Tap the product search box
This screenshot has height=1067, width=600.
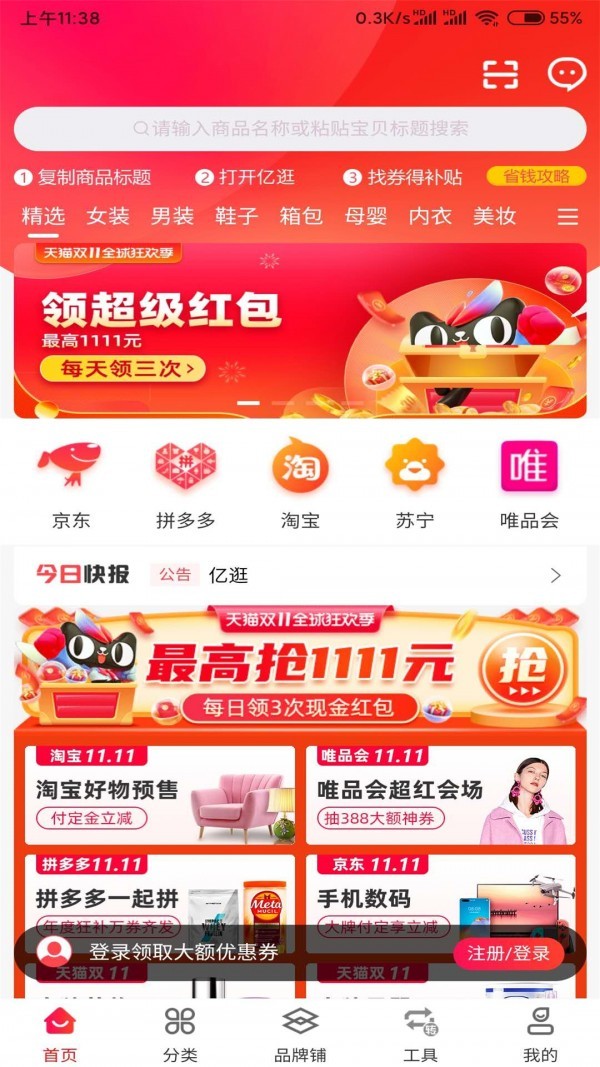tap(300, 129)
